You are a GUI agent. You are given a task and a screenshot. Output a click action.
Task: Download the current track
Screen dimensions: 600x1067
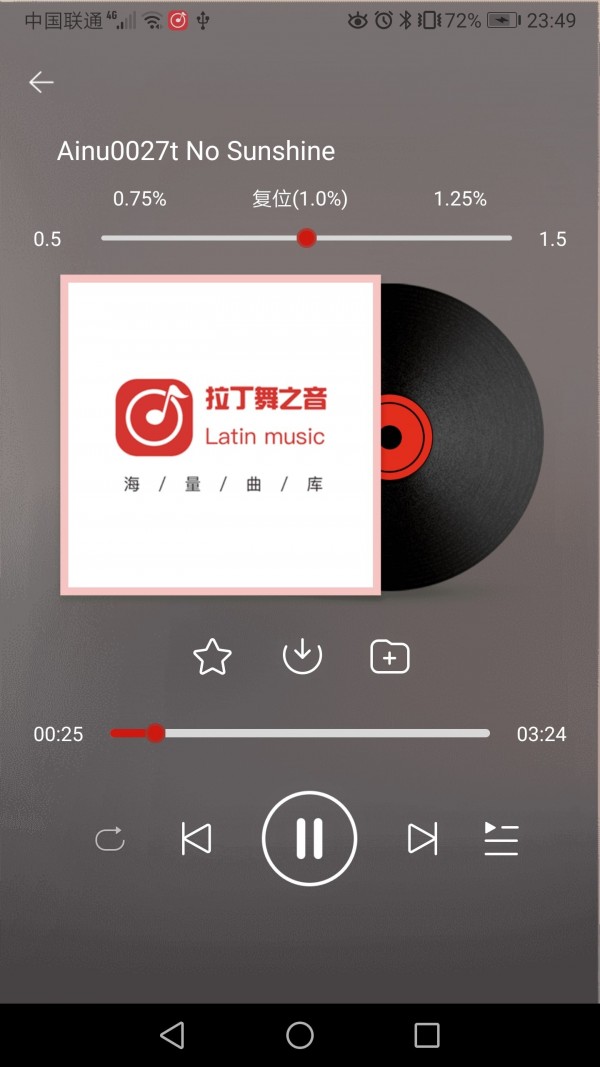(302, 656)
